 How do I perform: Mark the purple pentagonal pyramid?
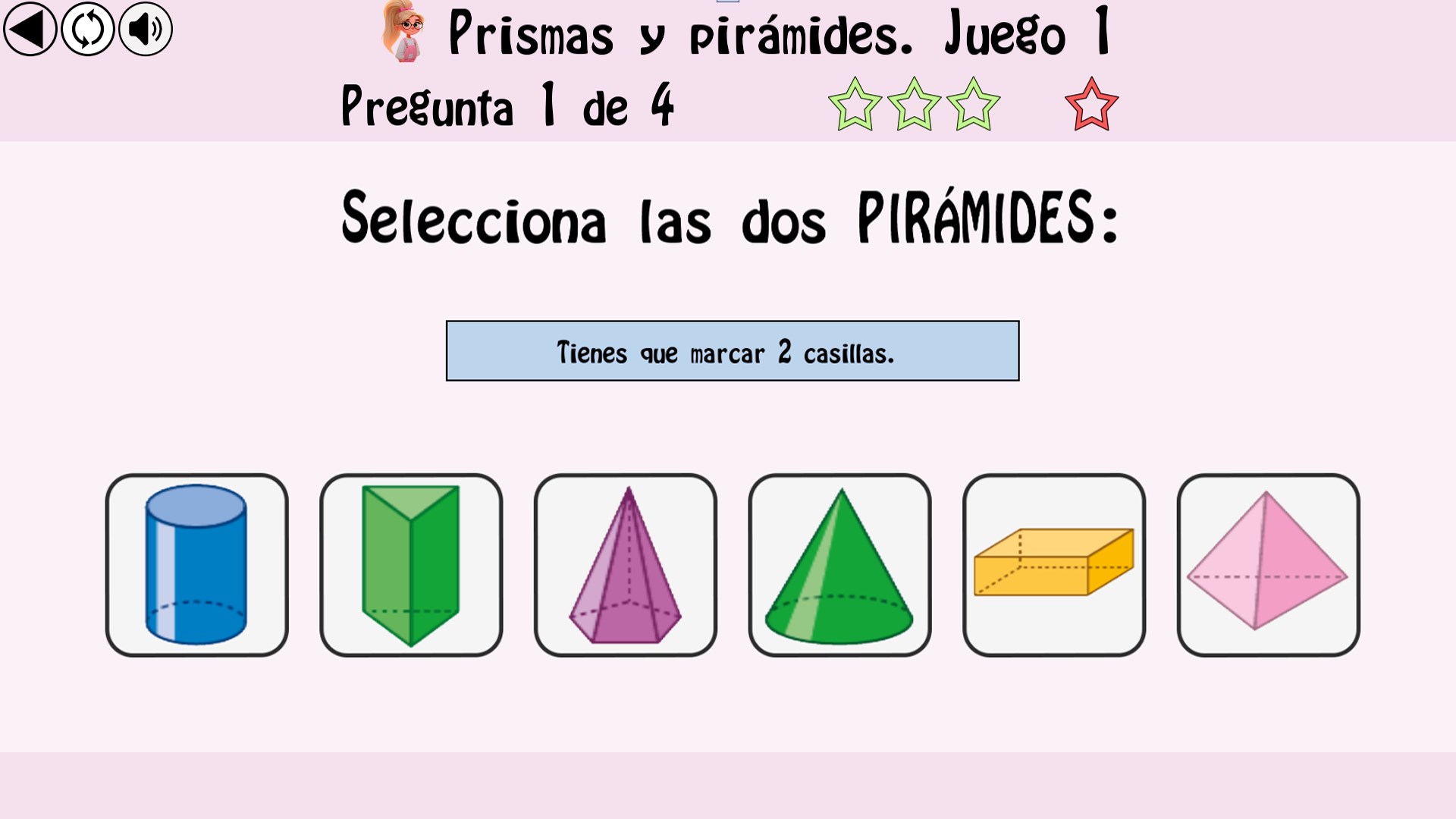click(x=626, y=565)
